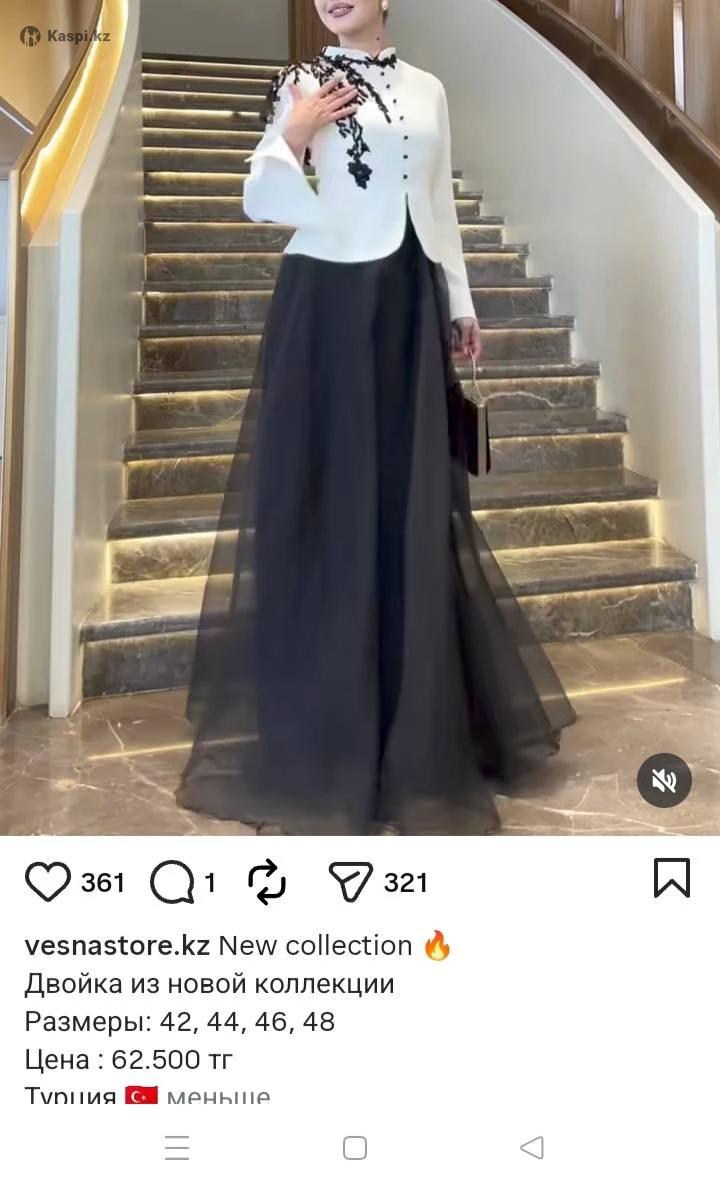
Task: Share the post via send icon
Action: tap(351, 881)
